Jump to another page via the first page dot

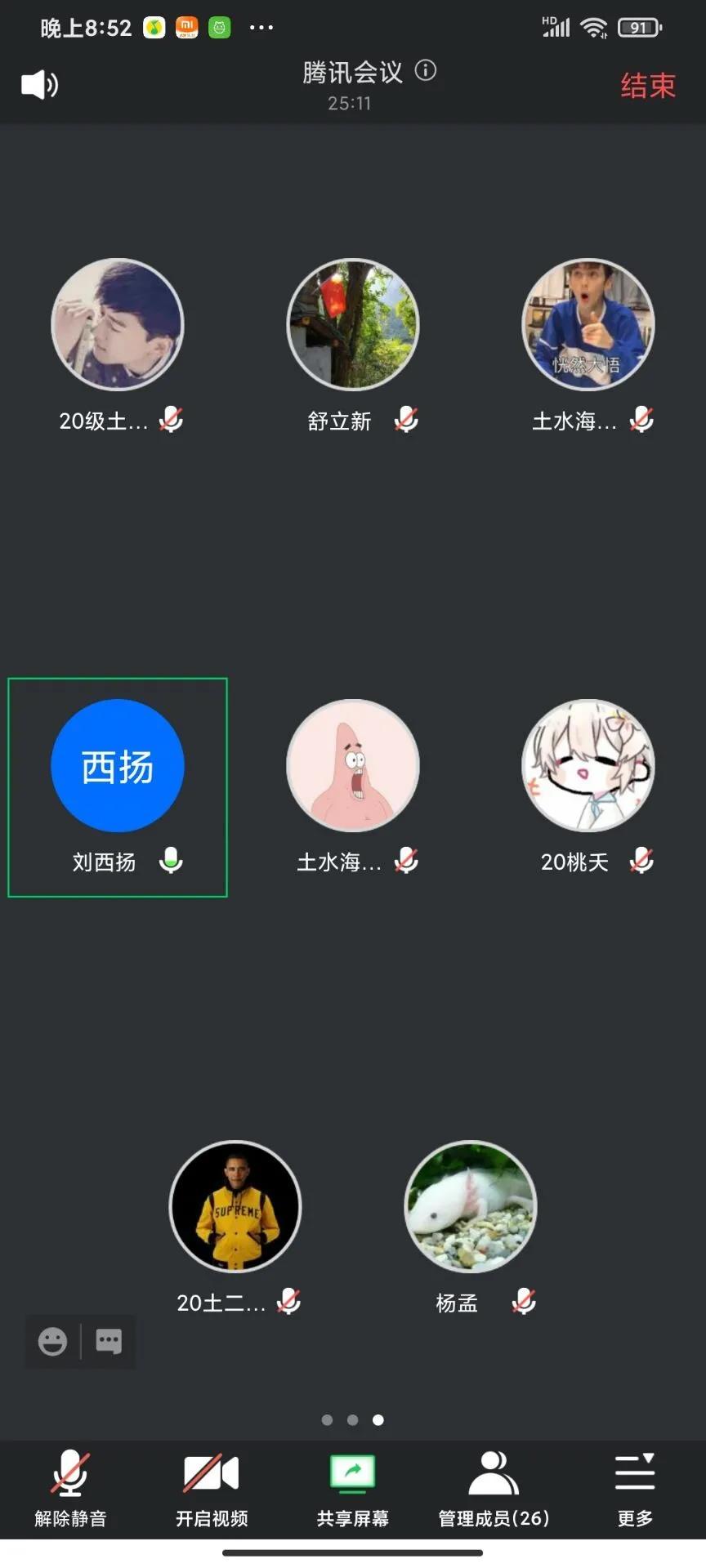(326, 1420)
